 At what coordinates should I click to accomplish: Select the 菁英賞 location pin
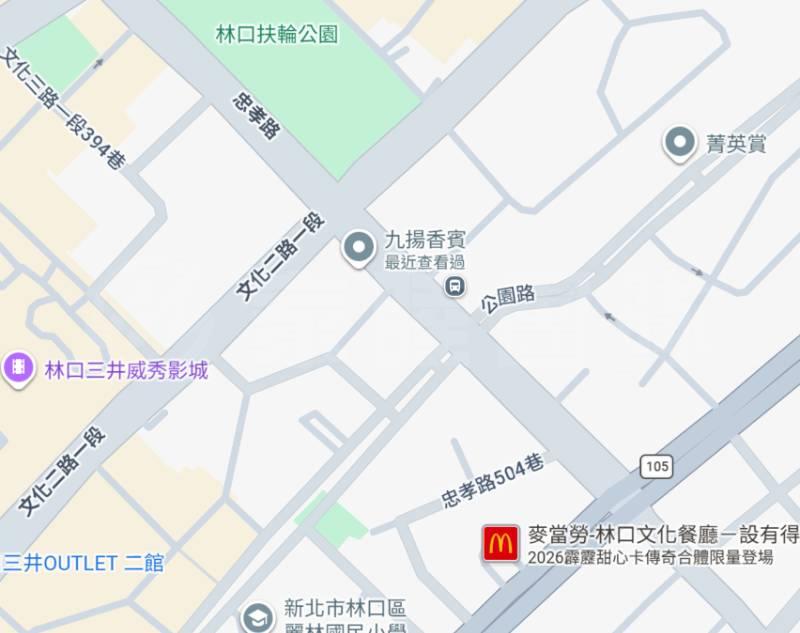pyautogui.click(x=680, y=143)
